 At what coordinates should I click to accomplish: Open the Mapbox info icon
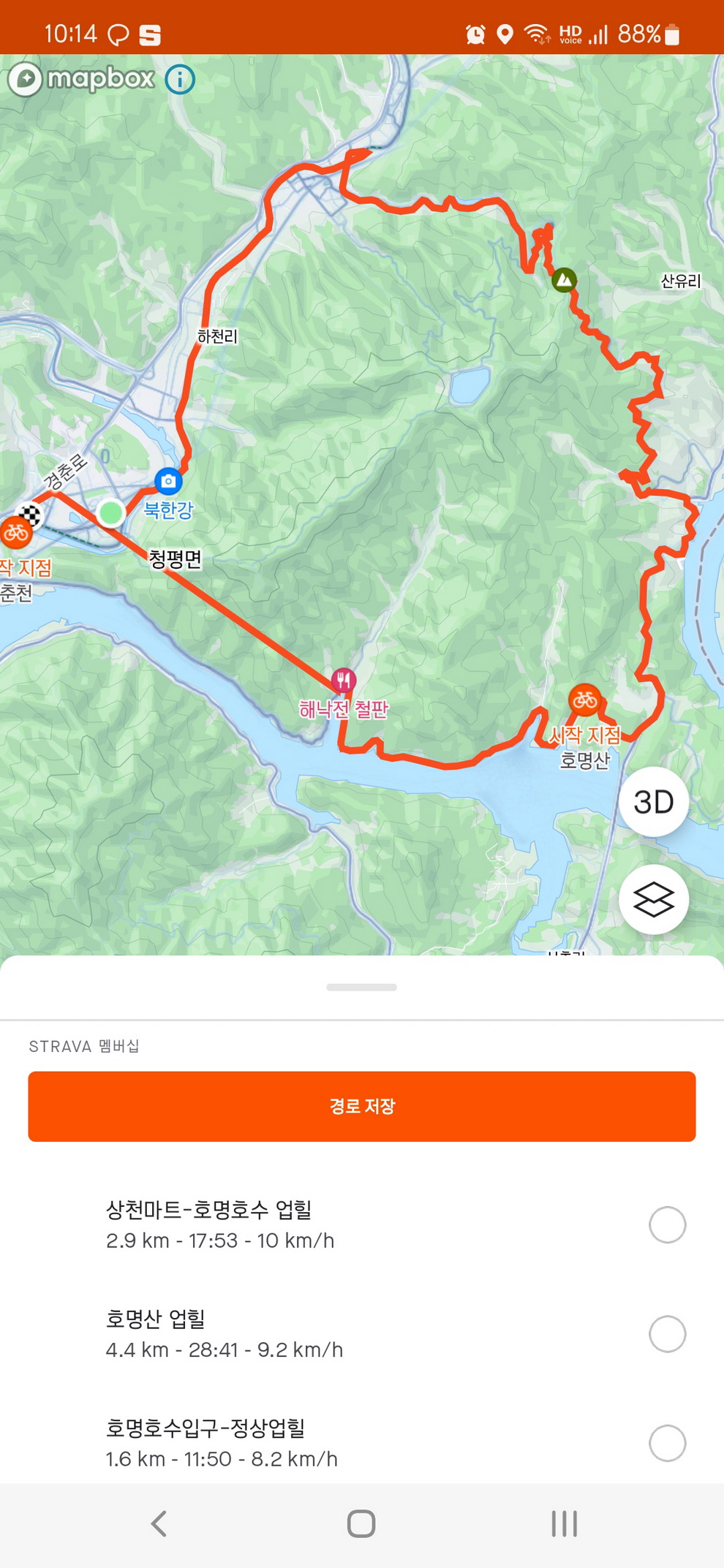[x=180, y=79]
